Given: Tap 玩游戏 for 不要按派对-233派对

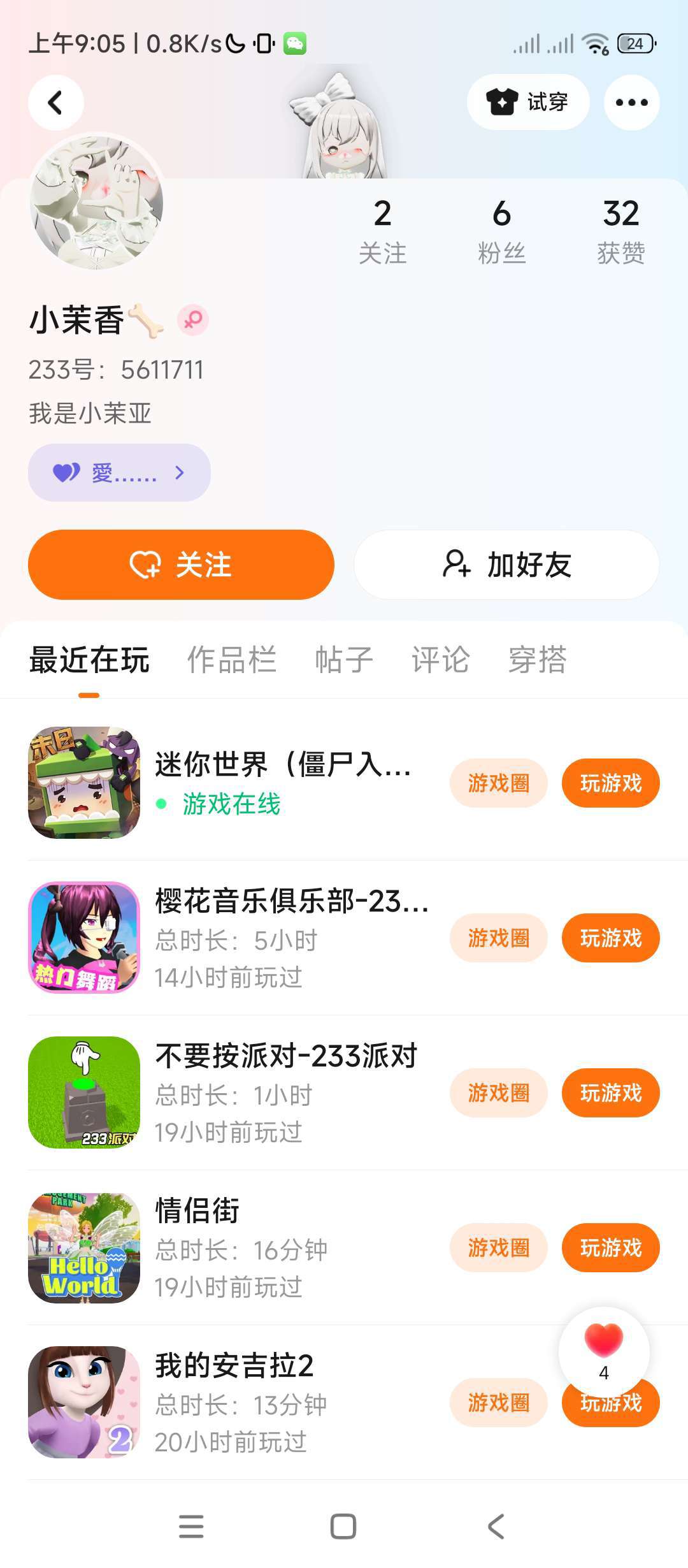Looking at the screenshot, I should coord(610,1093).
